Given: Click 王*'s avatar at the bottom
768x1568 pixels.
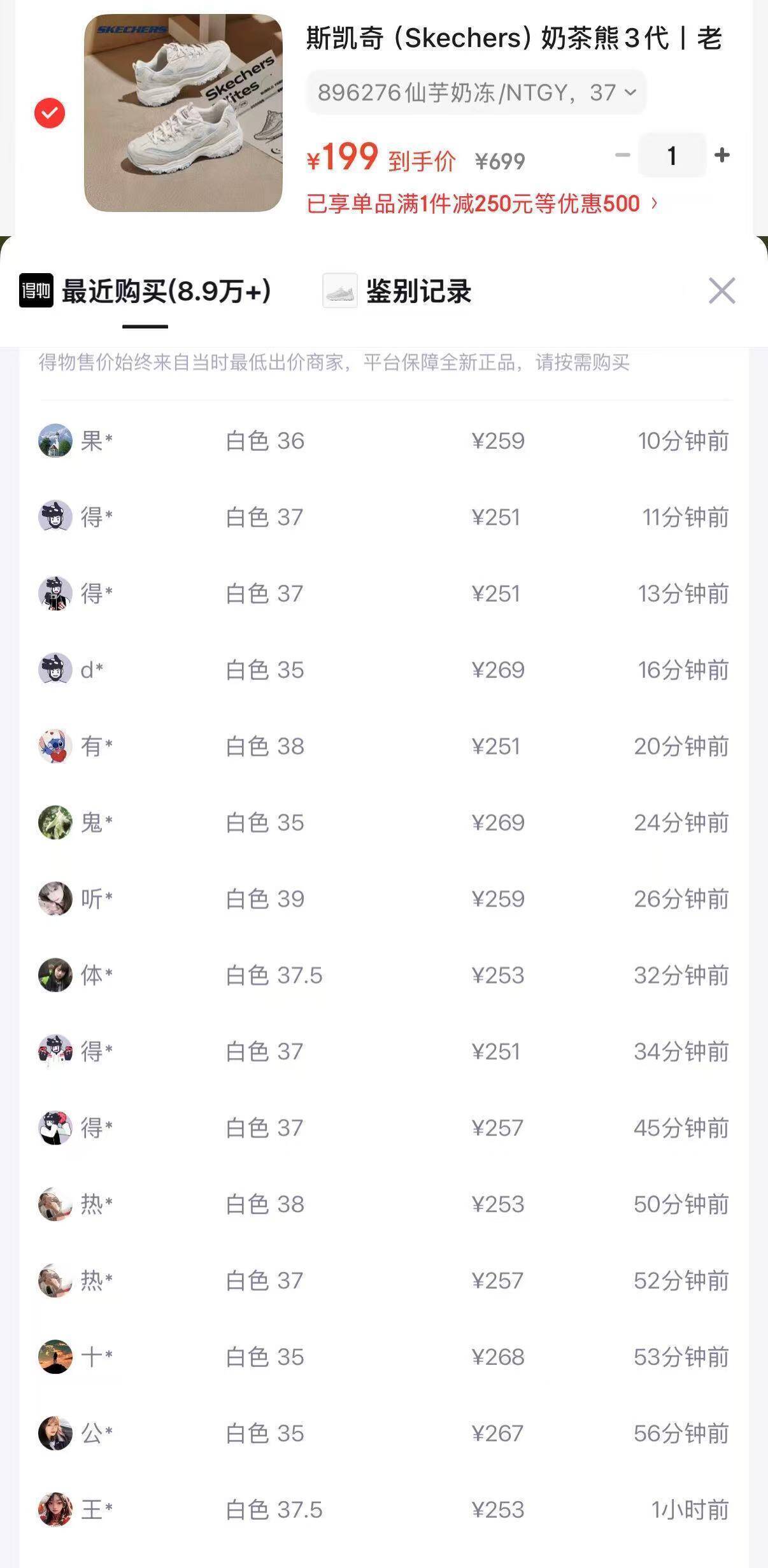Looking at the screenshot, I should [x=56, y=1510].
